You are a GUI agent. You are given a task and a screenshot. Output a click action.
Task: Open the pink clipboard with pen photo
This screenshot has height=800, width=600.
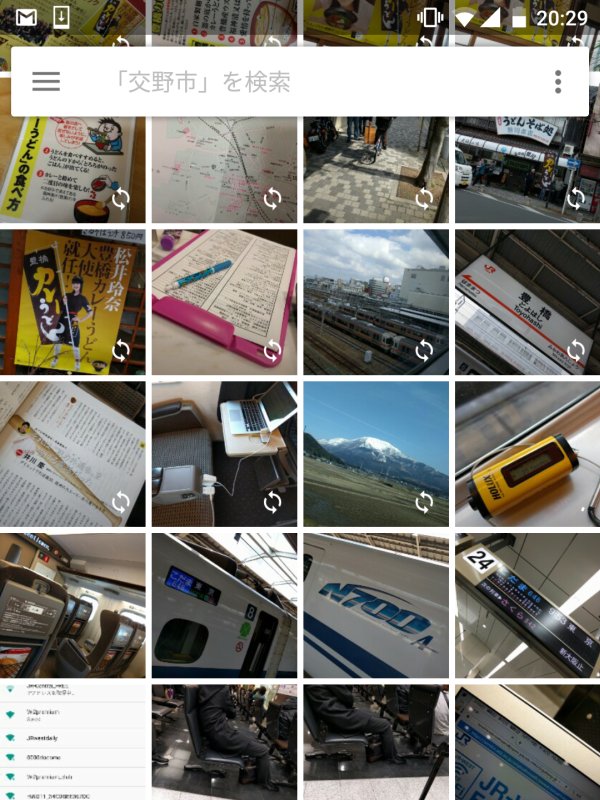click(x=224, y=302)
